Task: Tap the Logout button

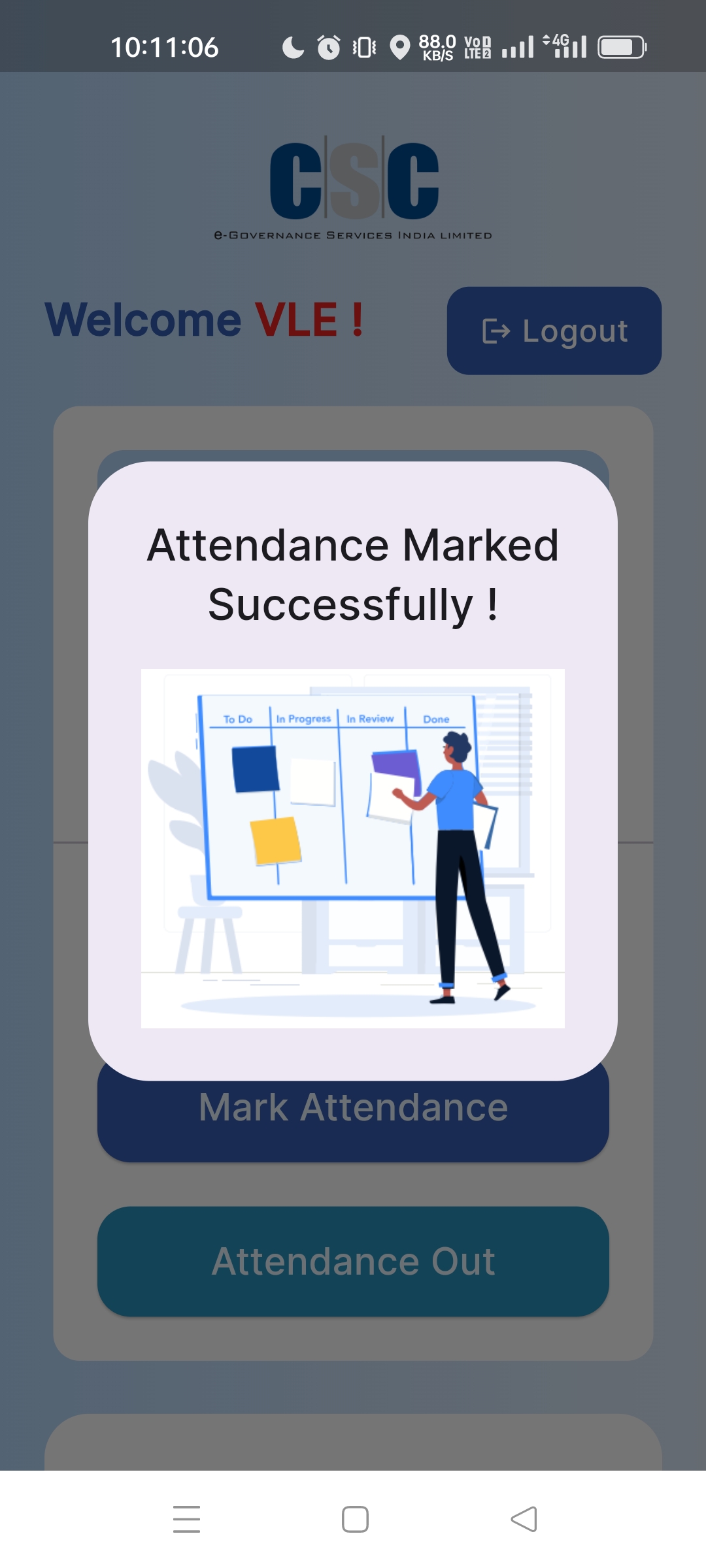Action: click(554, 331)
